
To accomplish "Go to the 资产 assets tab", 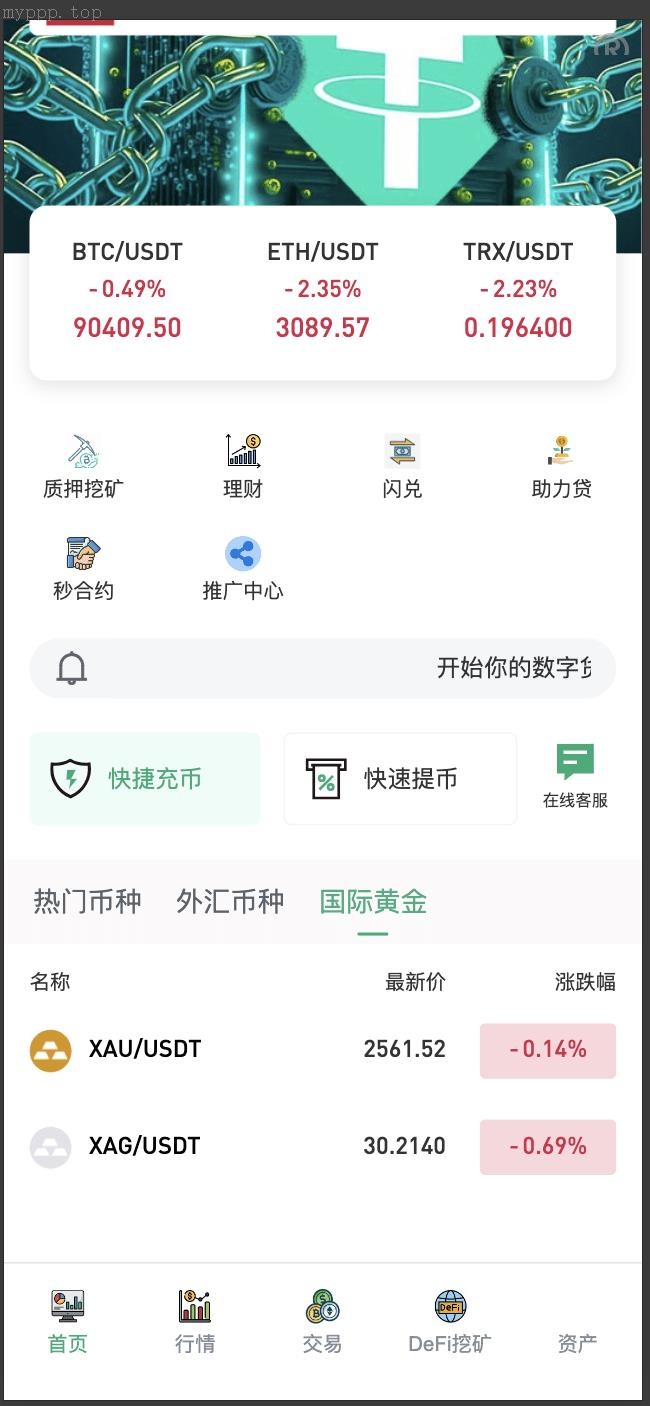I will (x=577, y=1321).
